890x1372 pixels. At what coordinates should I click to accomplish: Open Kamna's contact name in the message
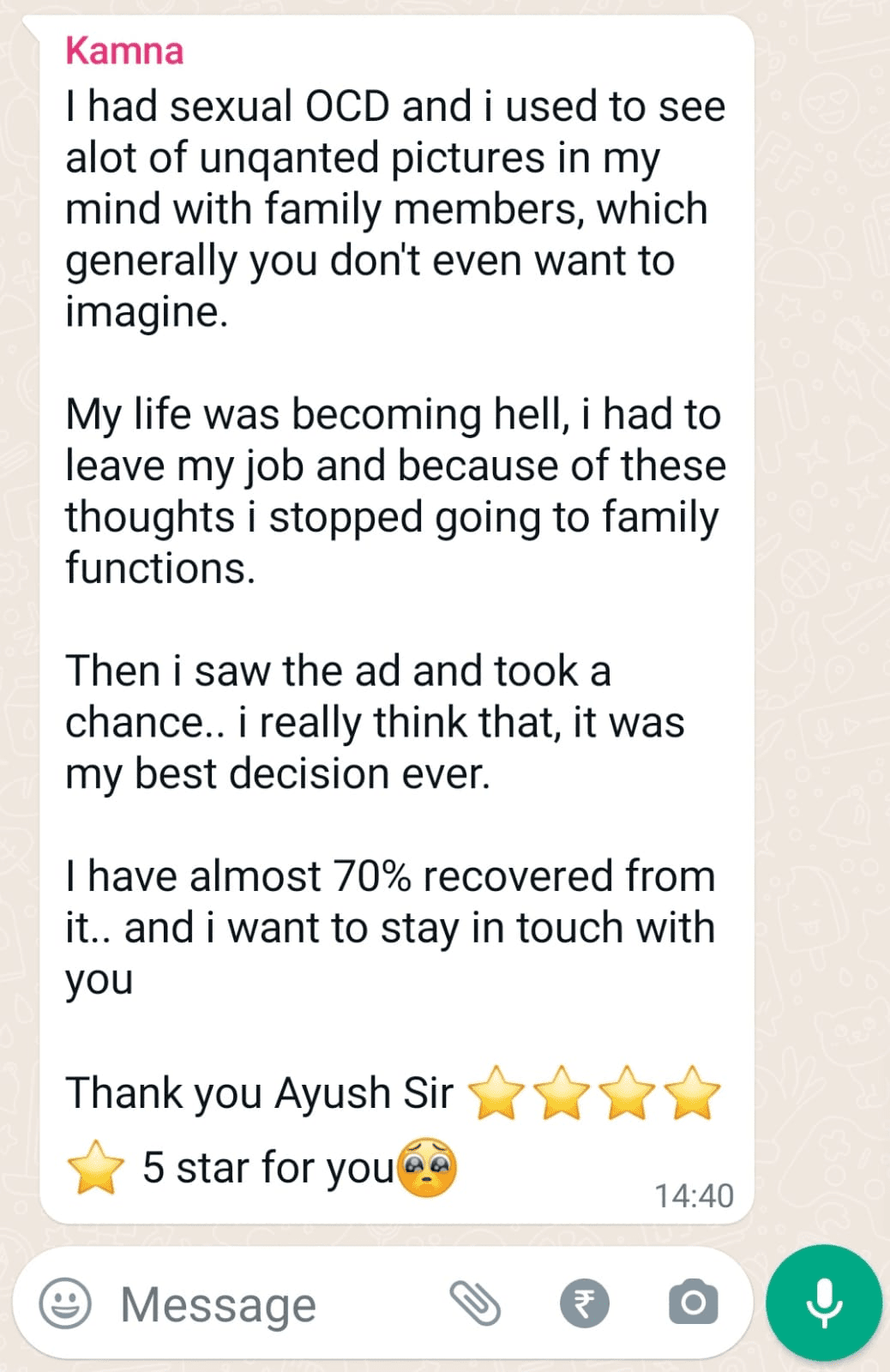124,51
